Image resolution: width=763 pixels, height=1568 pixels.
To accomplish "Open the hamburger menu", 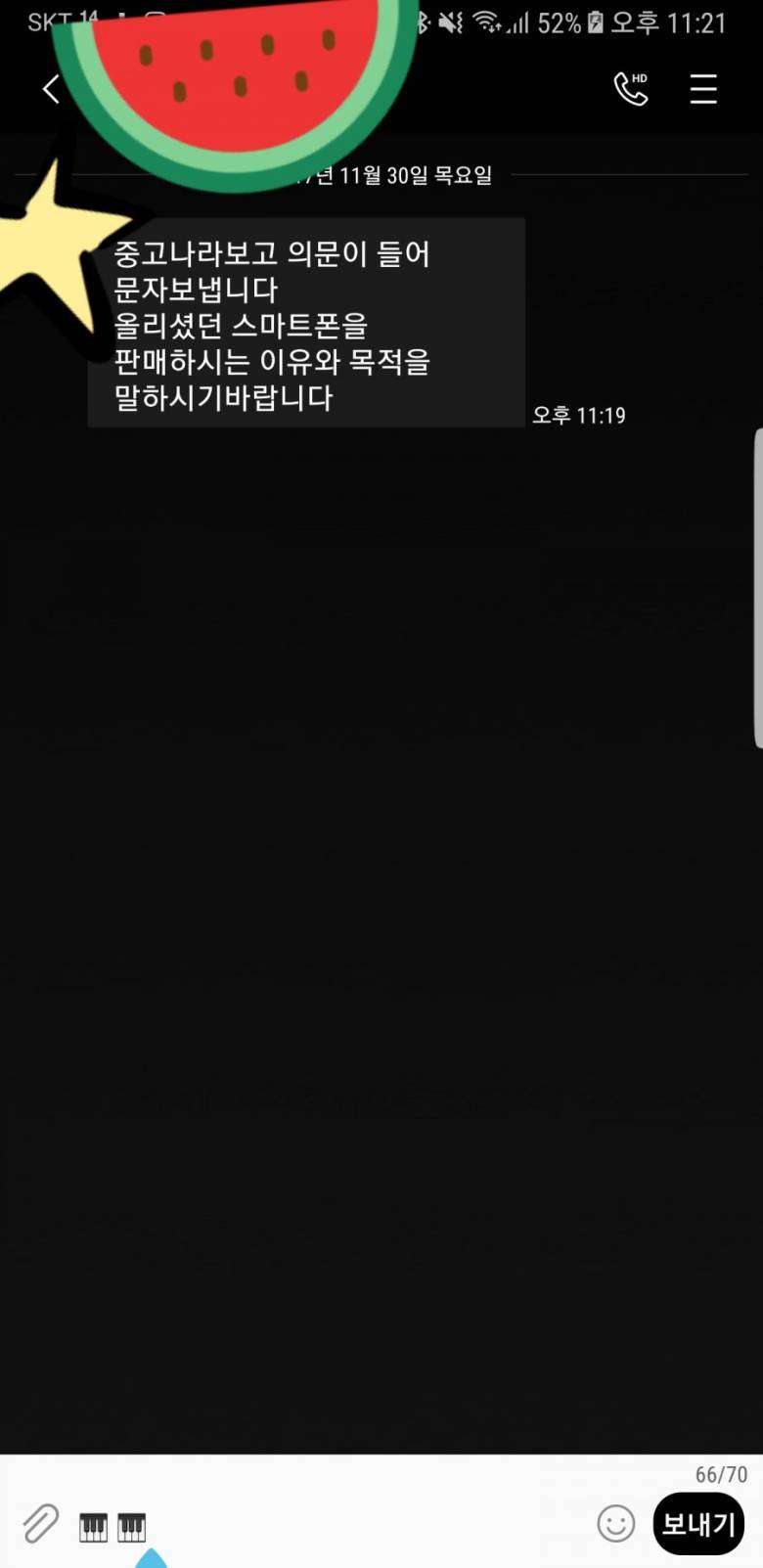I will coord(703,89).
